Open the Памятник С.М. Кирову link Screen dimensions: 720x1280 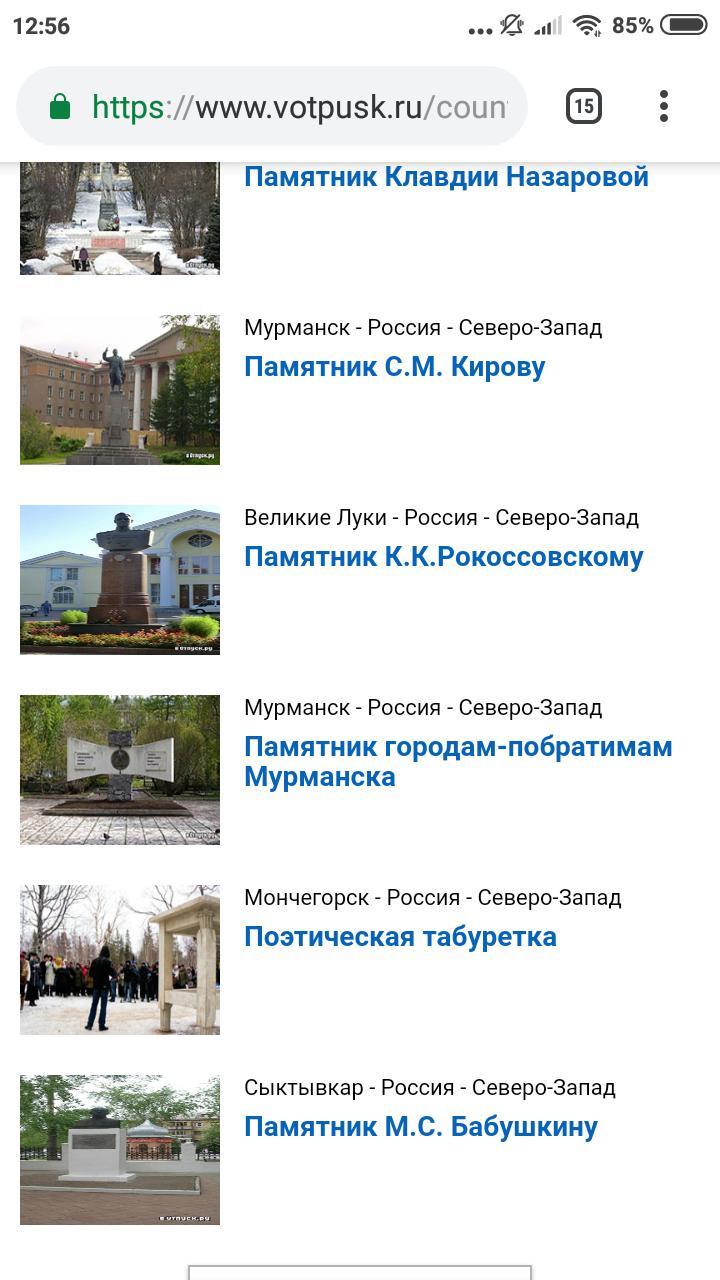pos(395,367)
